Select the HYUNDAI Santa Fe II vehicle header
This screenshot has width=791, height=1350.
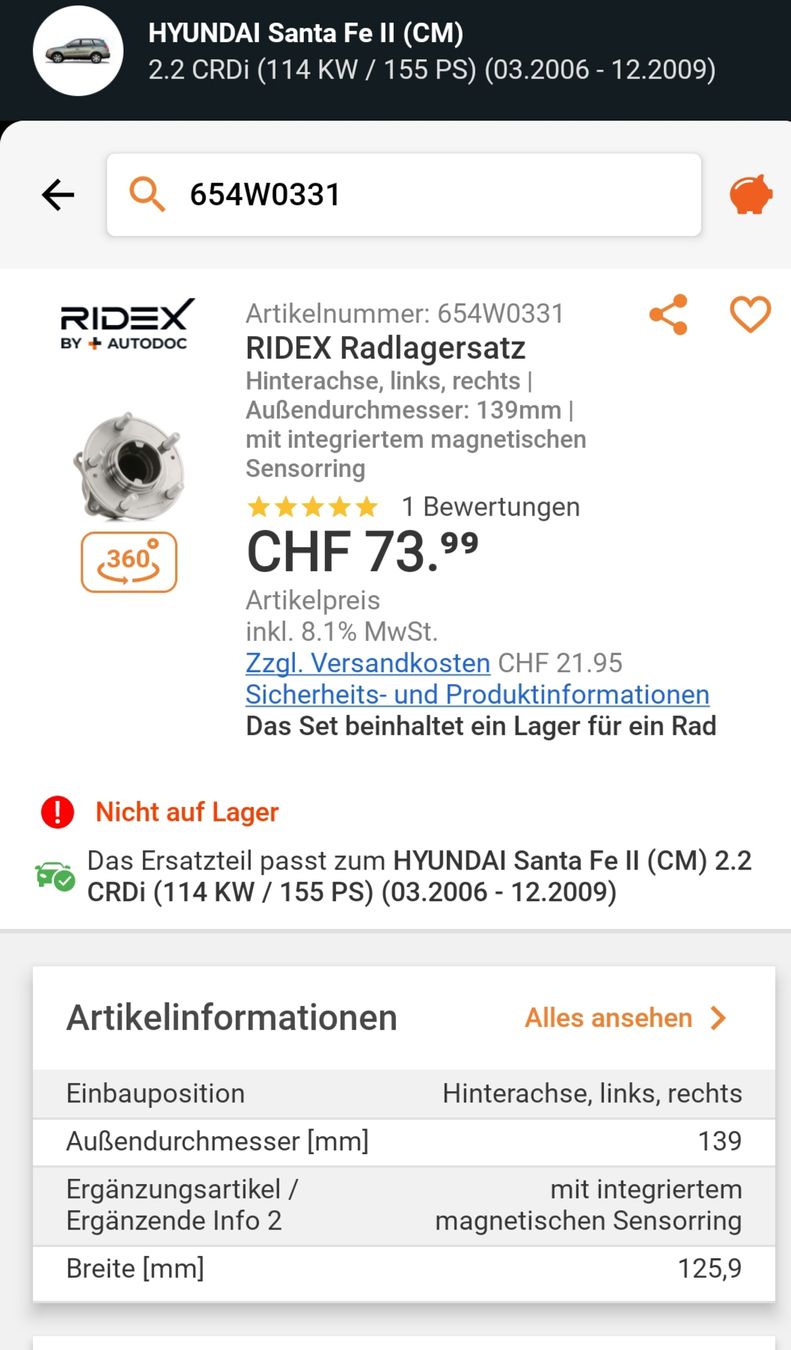(395, 52)
